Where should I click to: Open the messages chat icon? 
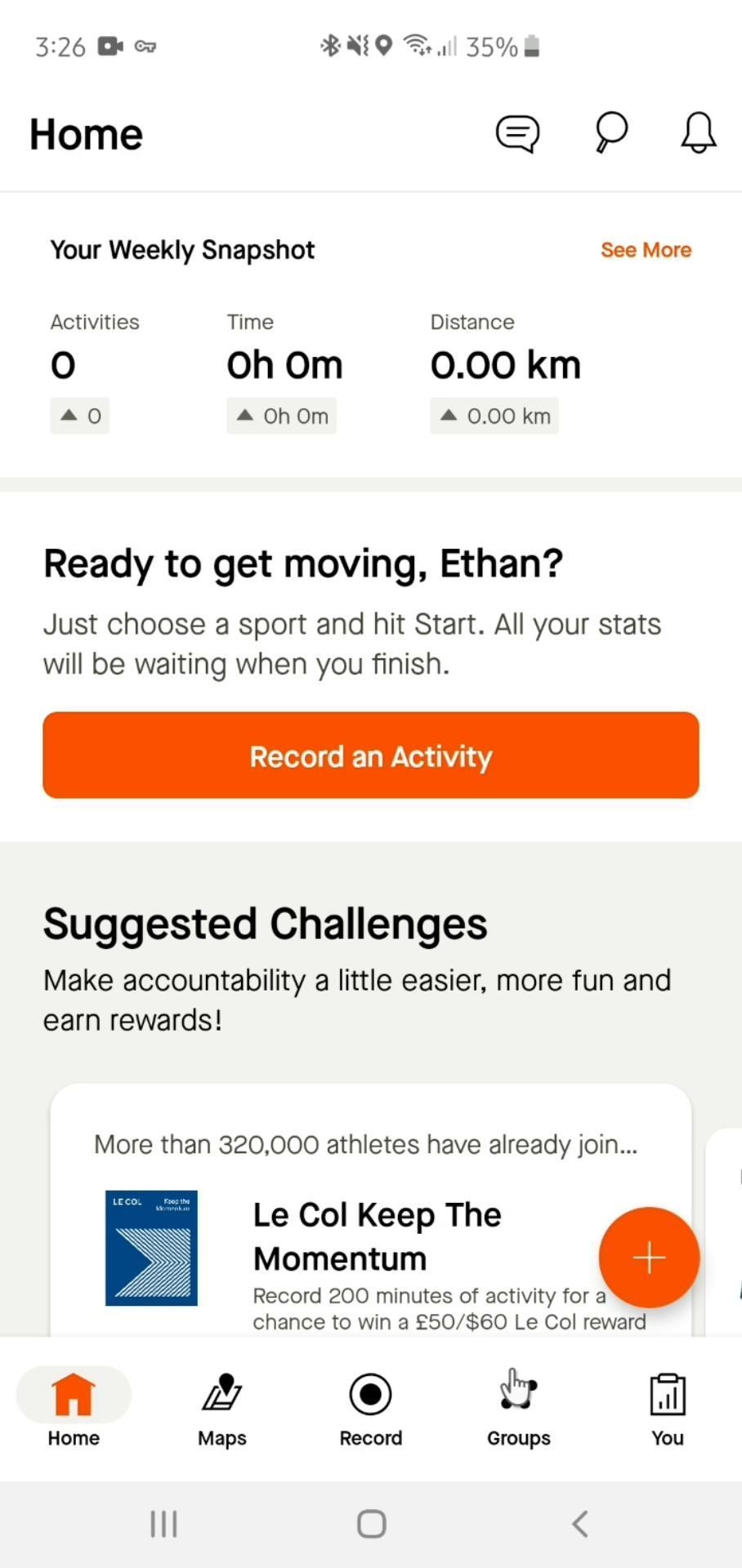click(x=517, y=134)
